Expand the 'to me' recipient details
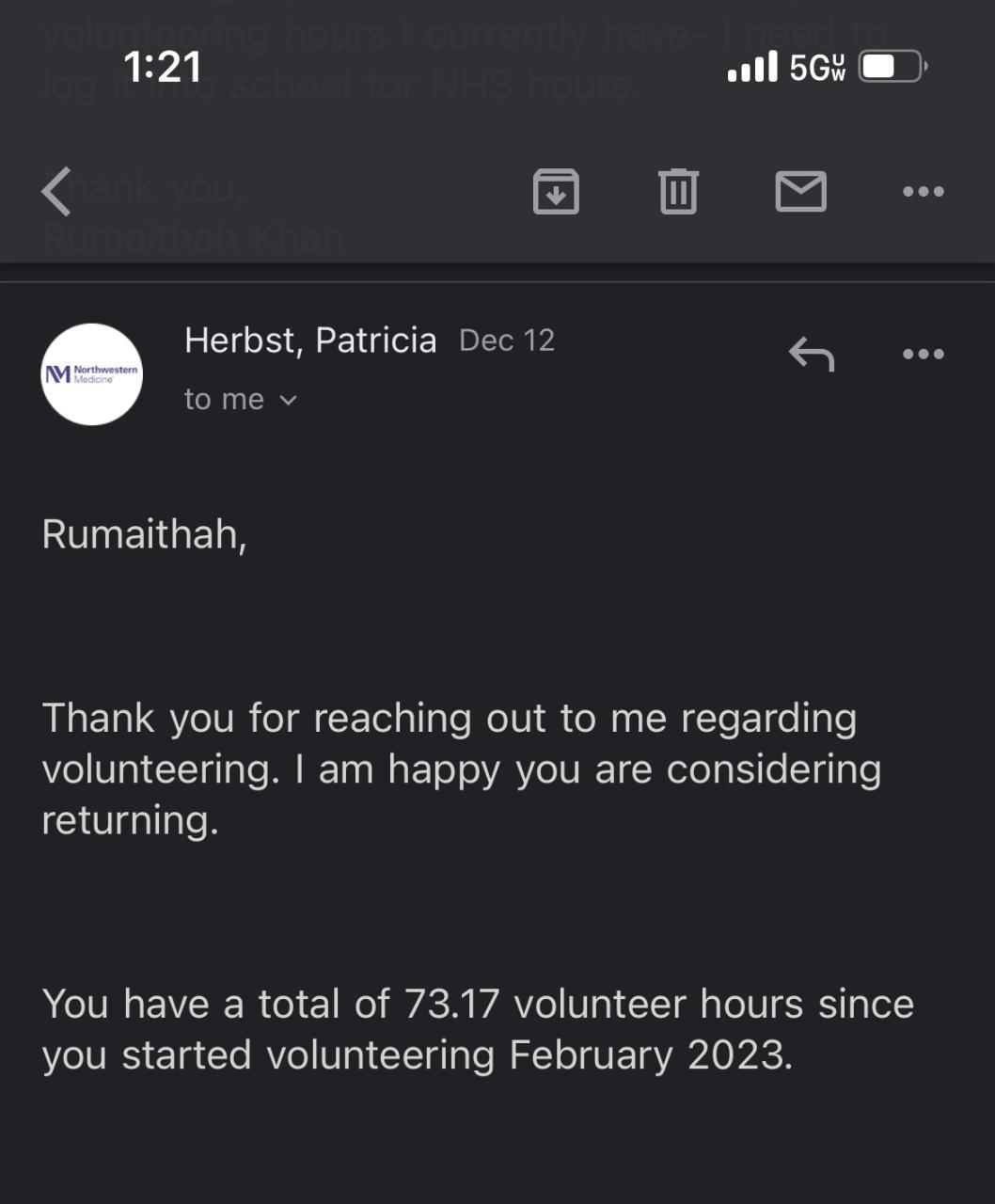 [242, 400]
